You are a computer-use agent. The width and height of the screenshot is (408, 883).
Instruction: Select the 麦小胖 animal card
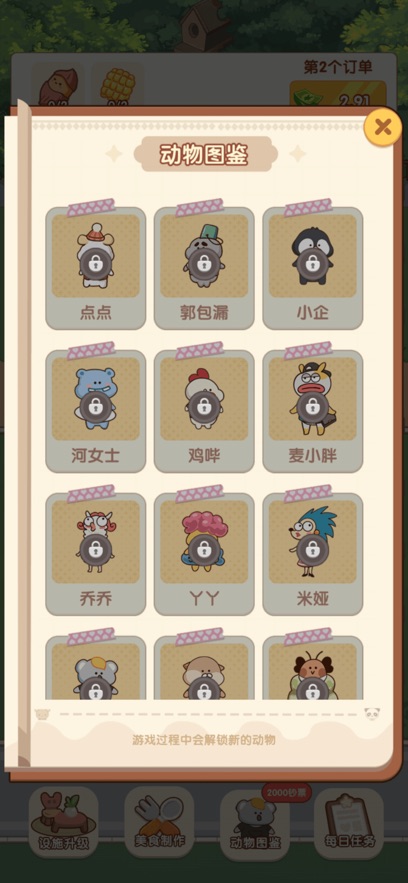[x=313, y=411]
